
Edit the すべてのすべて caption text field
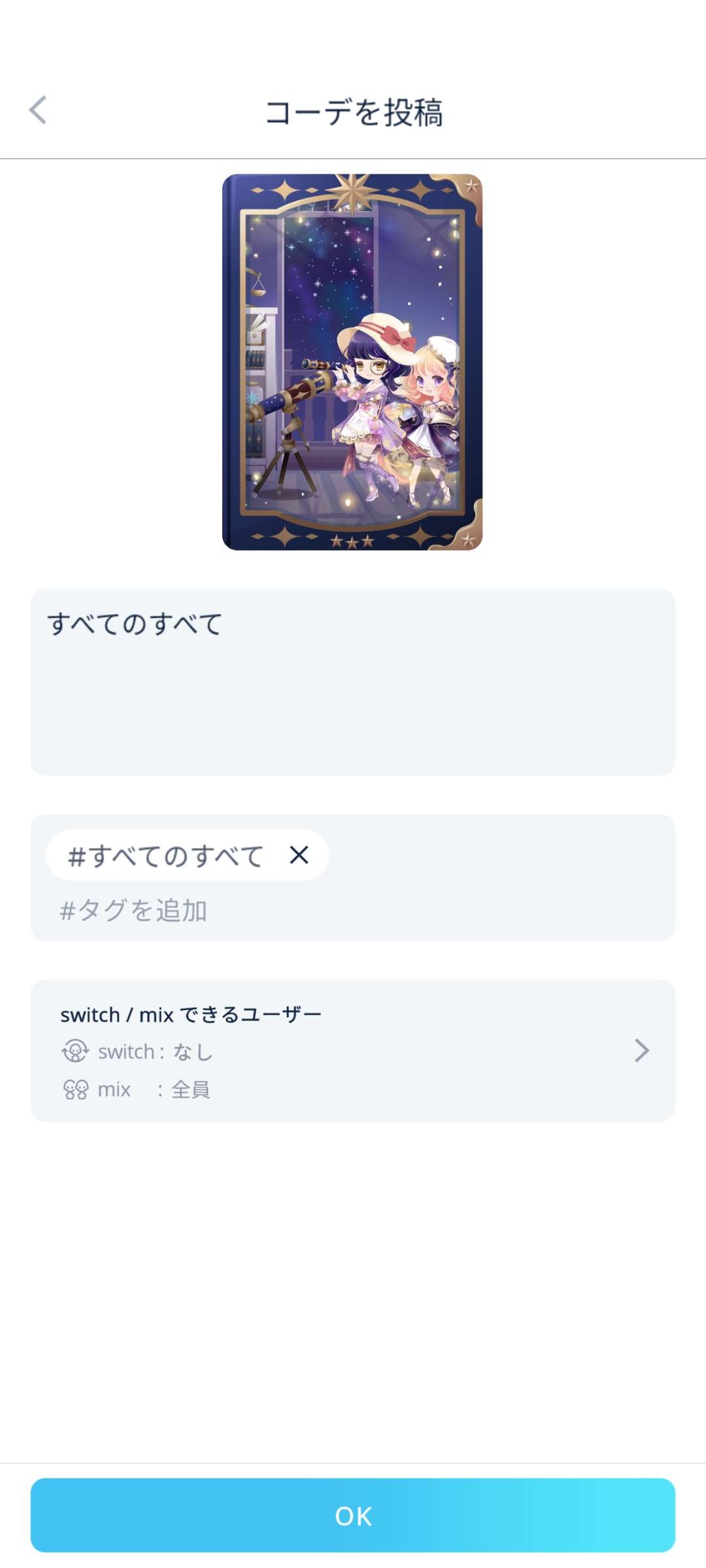tap(352, 681)
